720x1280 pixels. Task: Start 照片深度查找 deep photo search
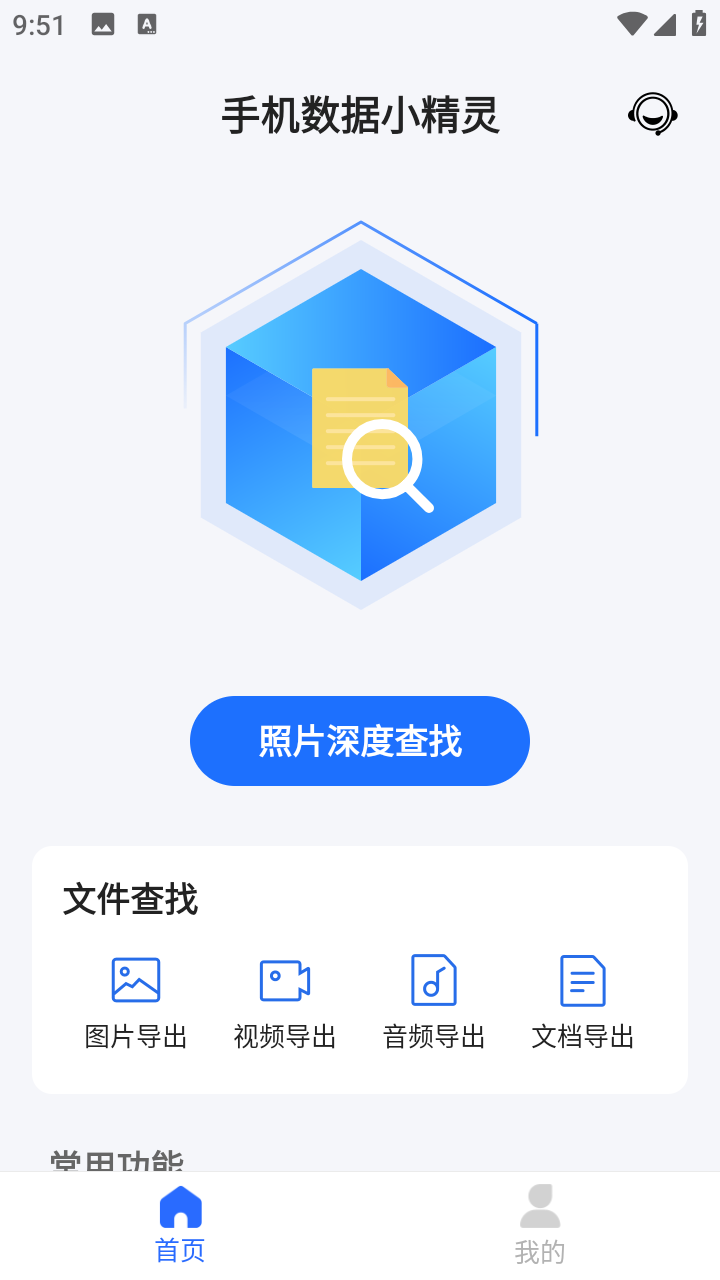[360, 741]
